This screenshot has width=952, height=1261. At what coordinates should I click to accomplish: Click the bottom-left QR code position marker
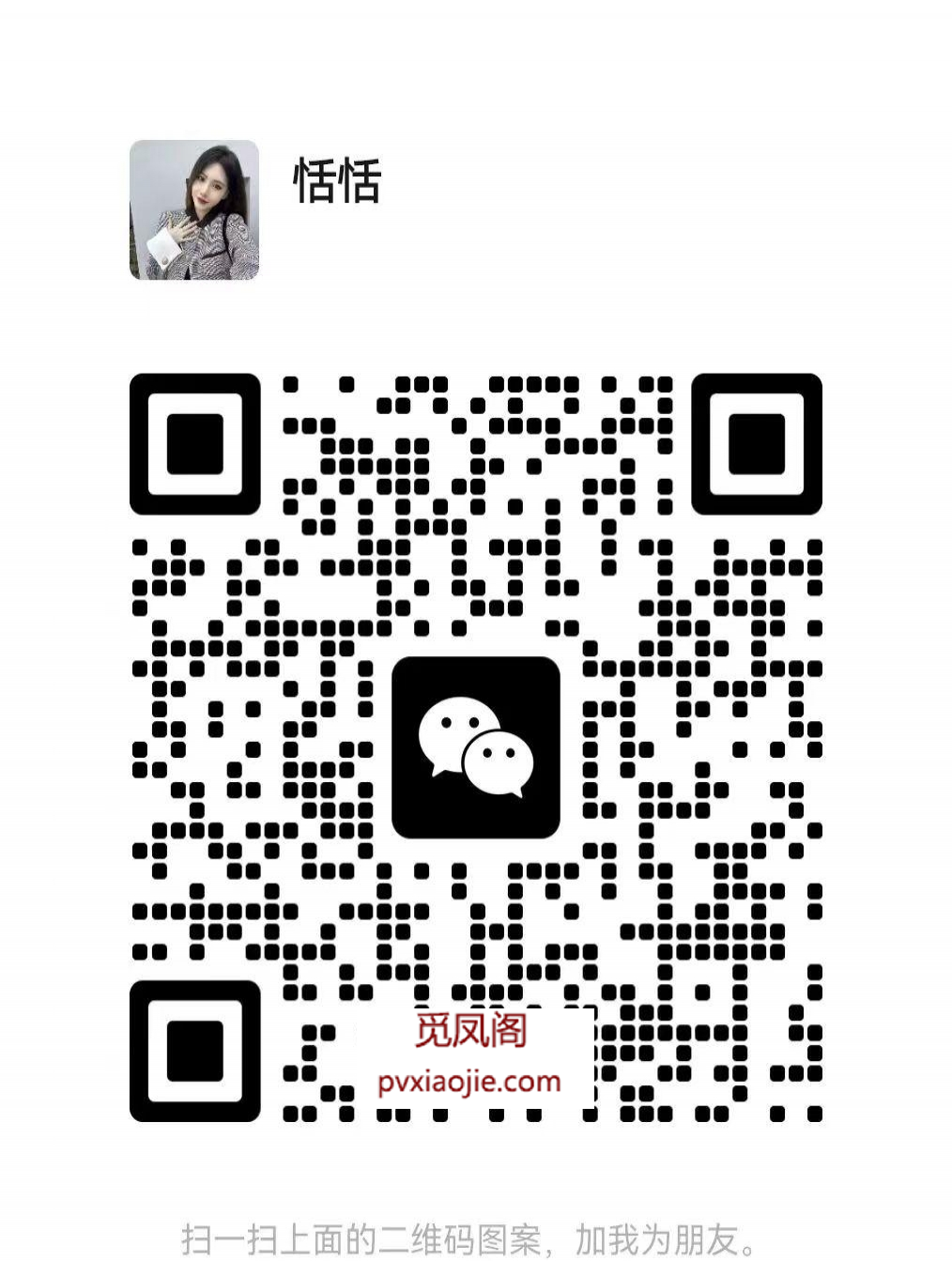coord(194,1052)
